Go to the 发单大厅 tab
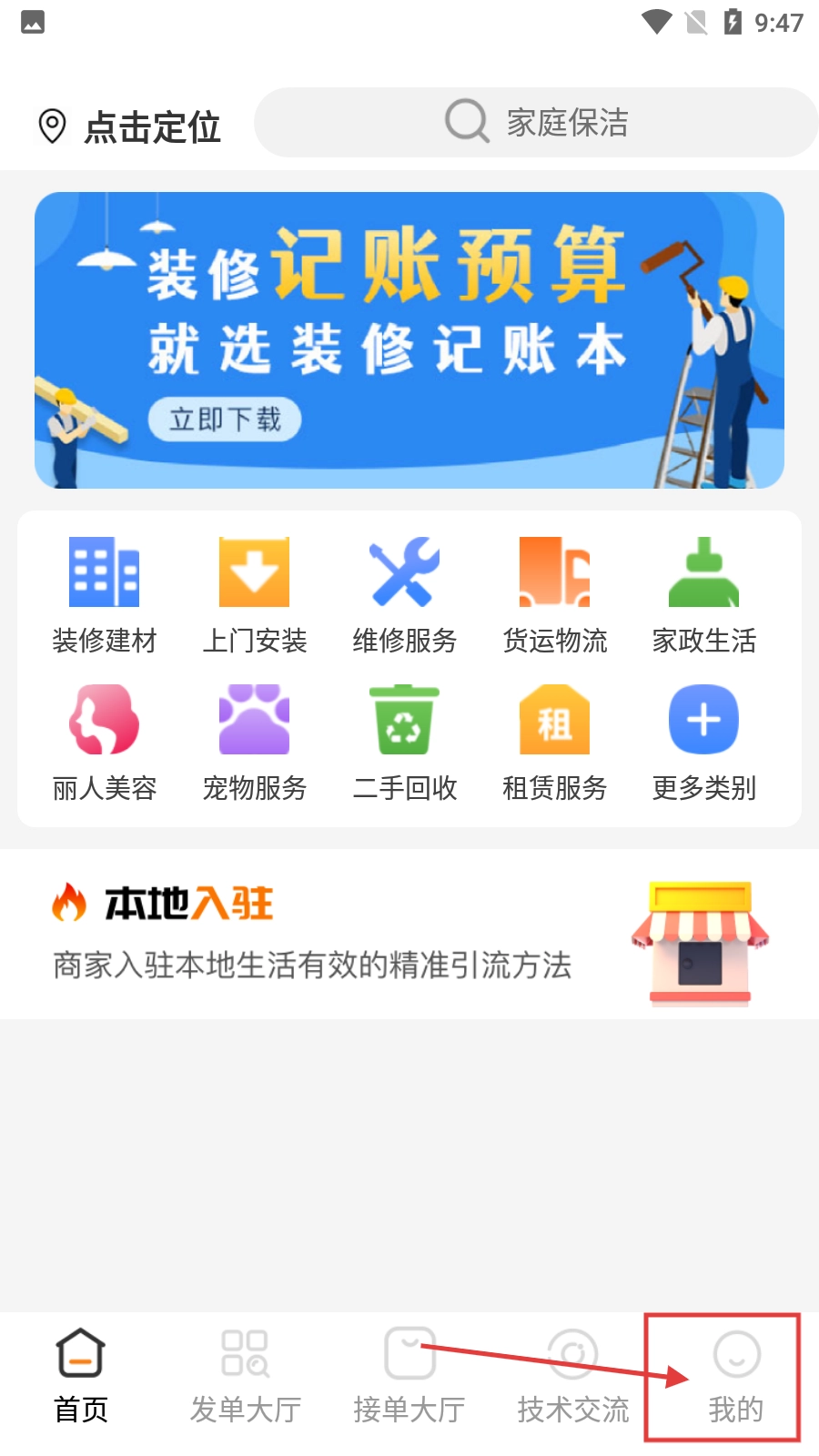The image size is (819, 1456). click(x=245, y=1376)
